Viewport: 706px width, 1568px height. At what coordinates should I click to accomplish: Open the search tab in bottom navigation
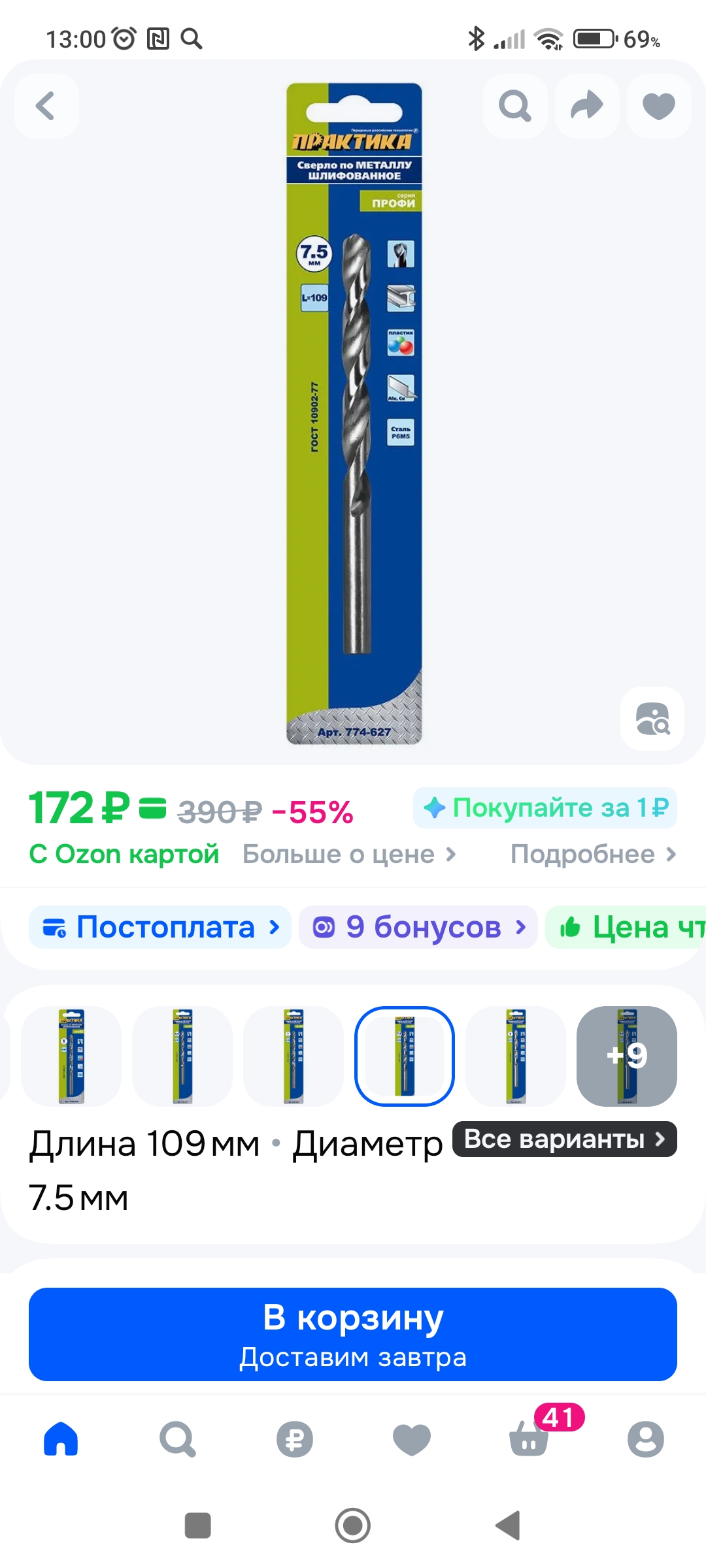pos(177,1439)
